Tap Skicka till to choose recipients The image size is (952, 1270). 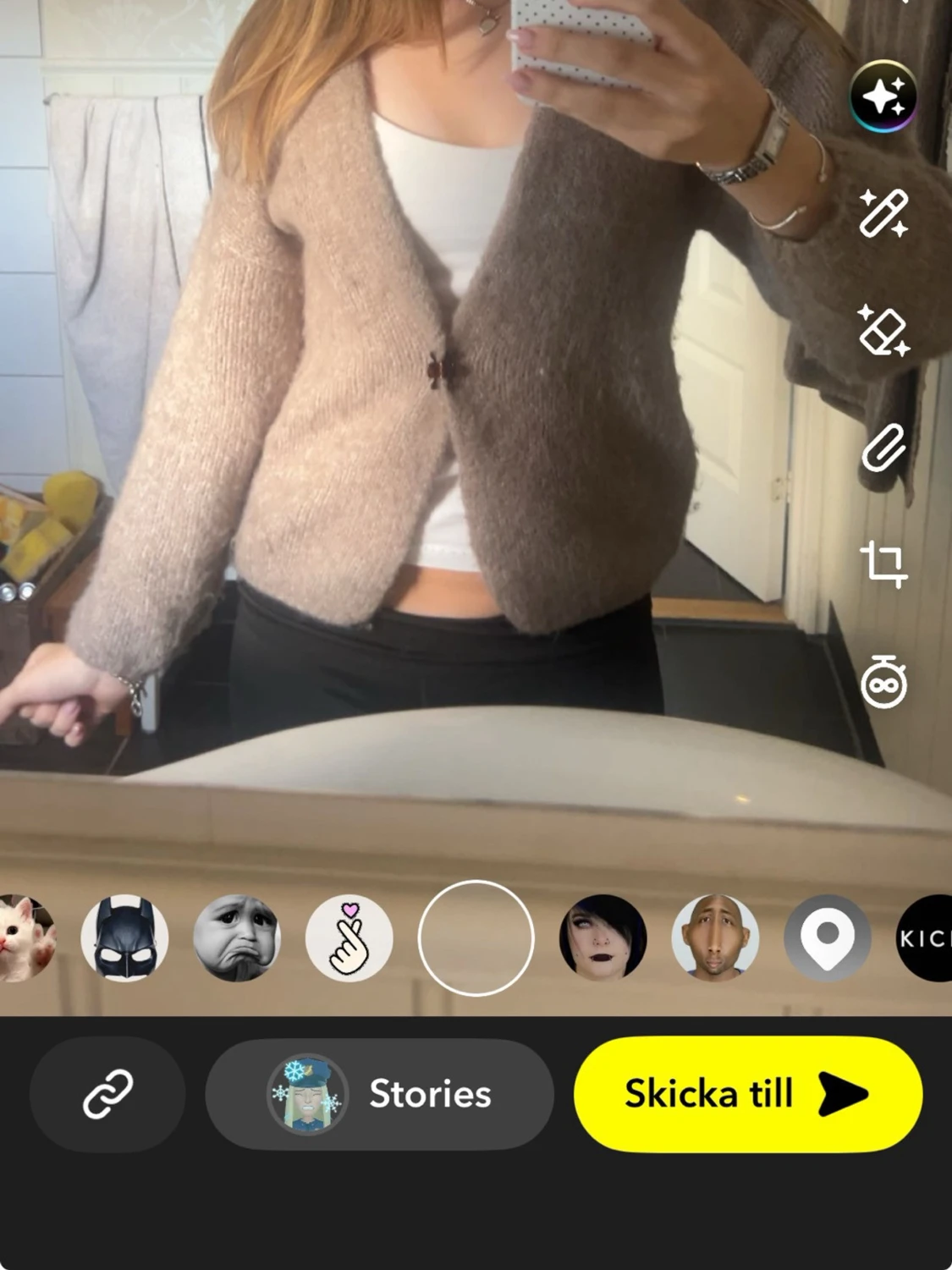[x=747, y=1094]
